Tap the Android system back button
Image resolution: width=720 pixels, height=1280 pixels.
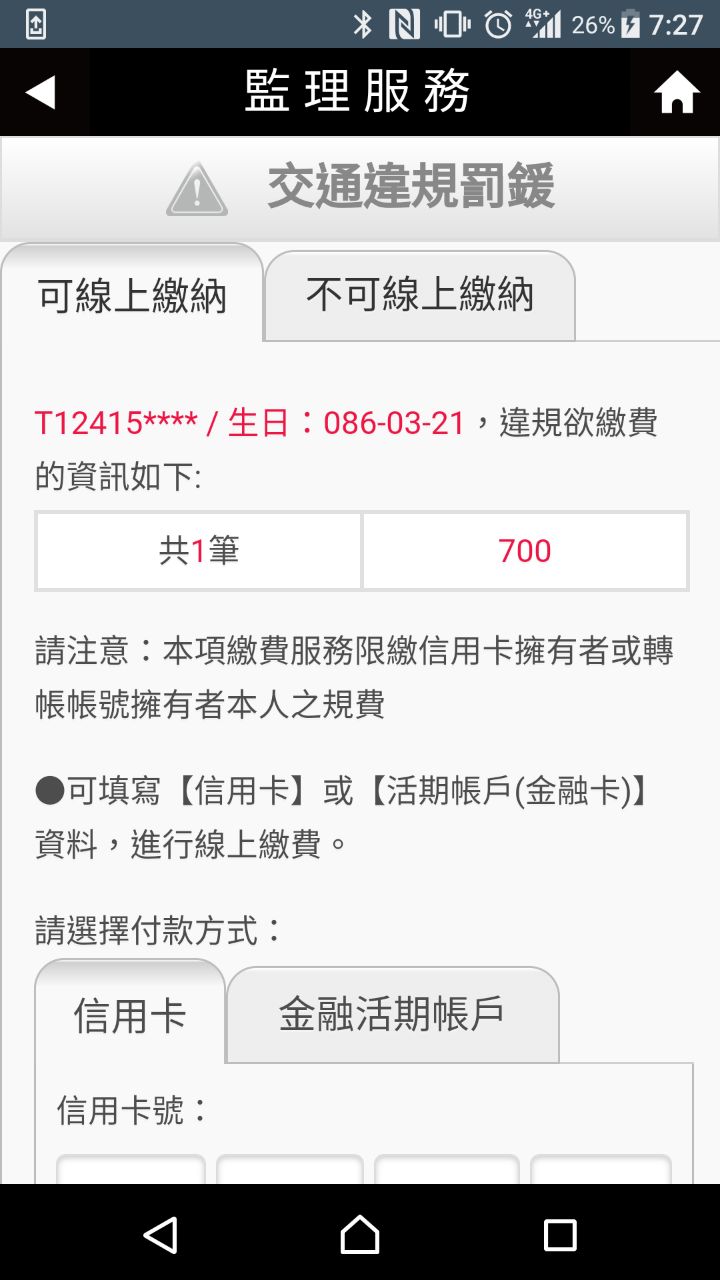click(x=161, y=1234)
